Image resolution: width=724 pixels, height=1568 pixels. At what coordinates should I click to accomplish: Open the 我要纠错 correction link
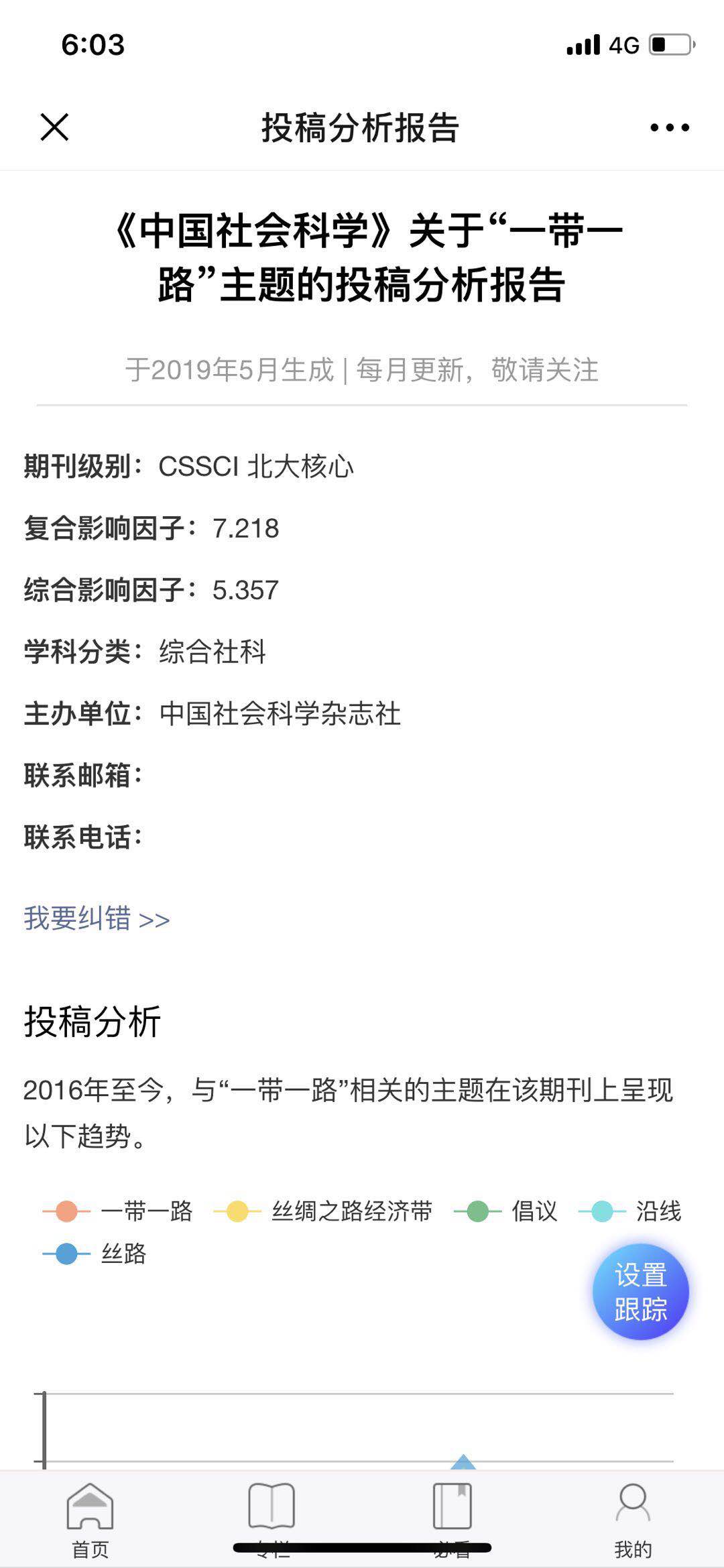pyautogui.click(x=97, y=918)
